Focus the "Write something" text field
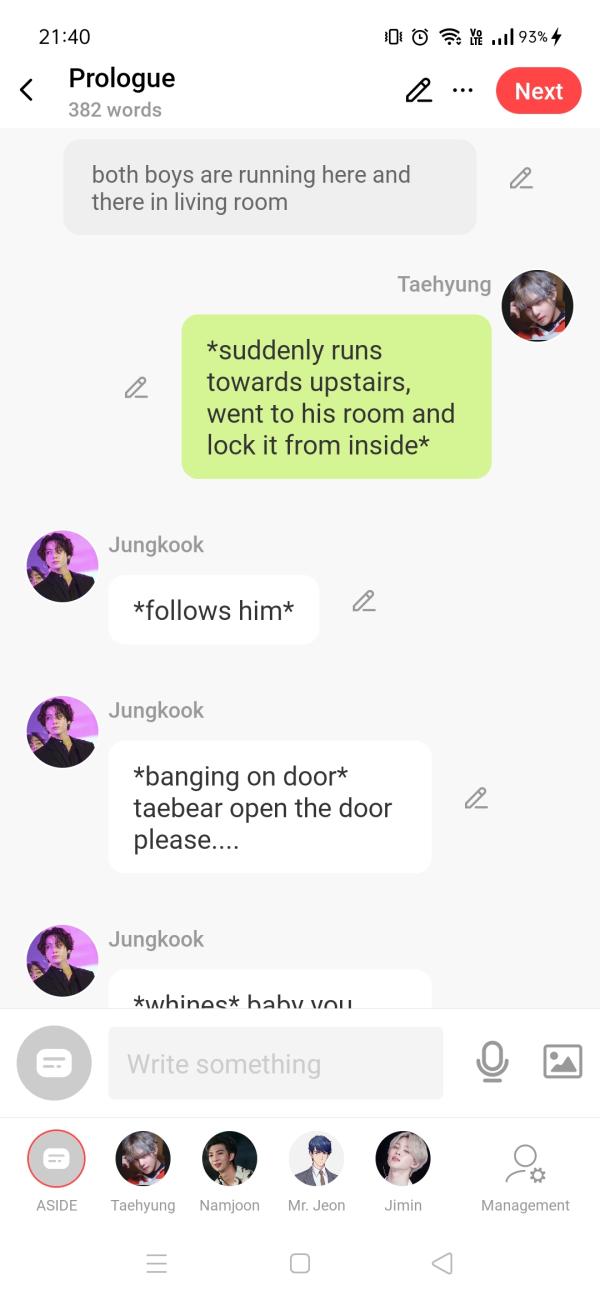Image resolution: width=600 pixels, height=1300 pixels. pos(275,1064)
